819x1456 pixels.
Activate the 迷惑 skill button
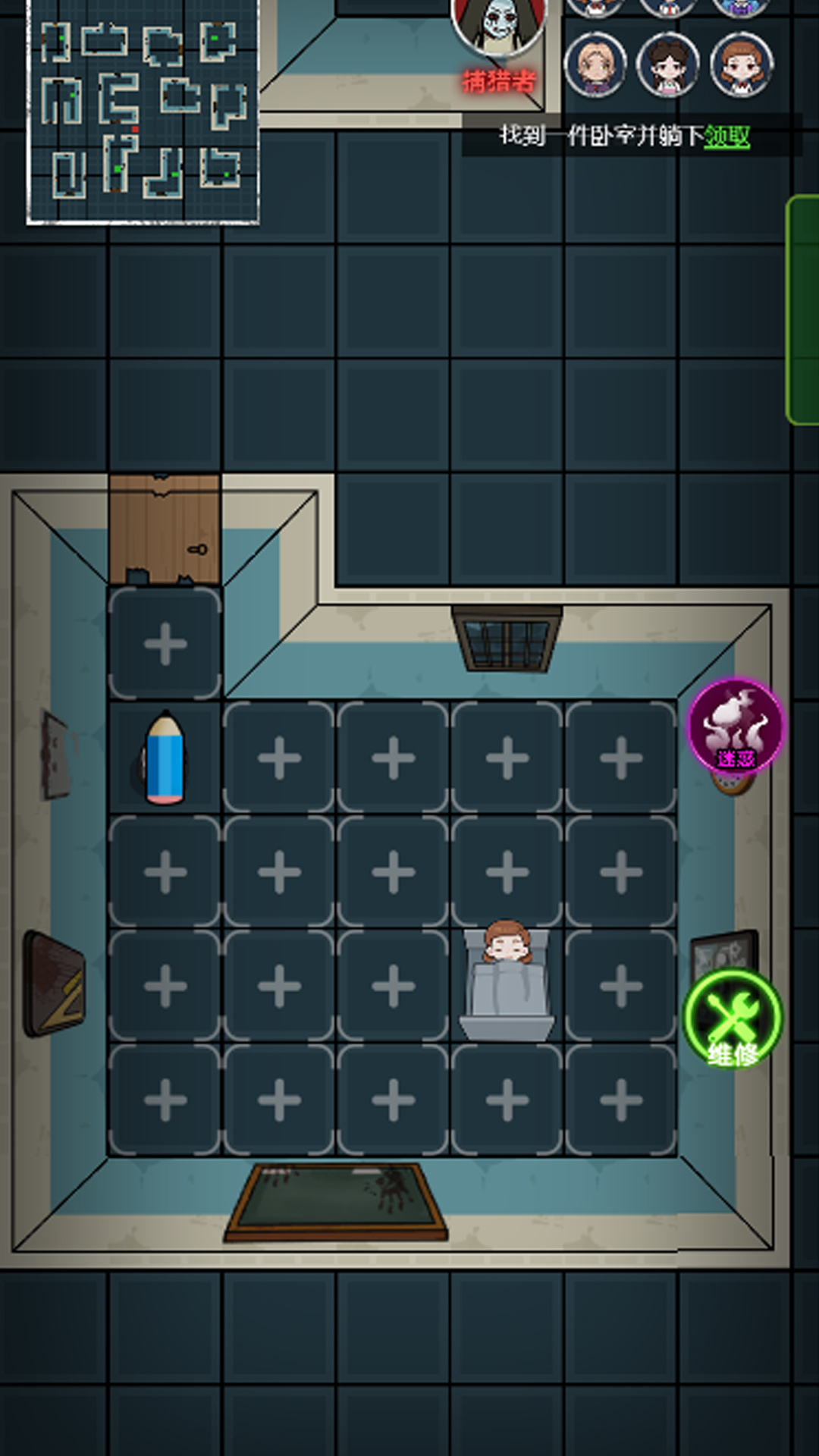736,726
